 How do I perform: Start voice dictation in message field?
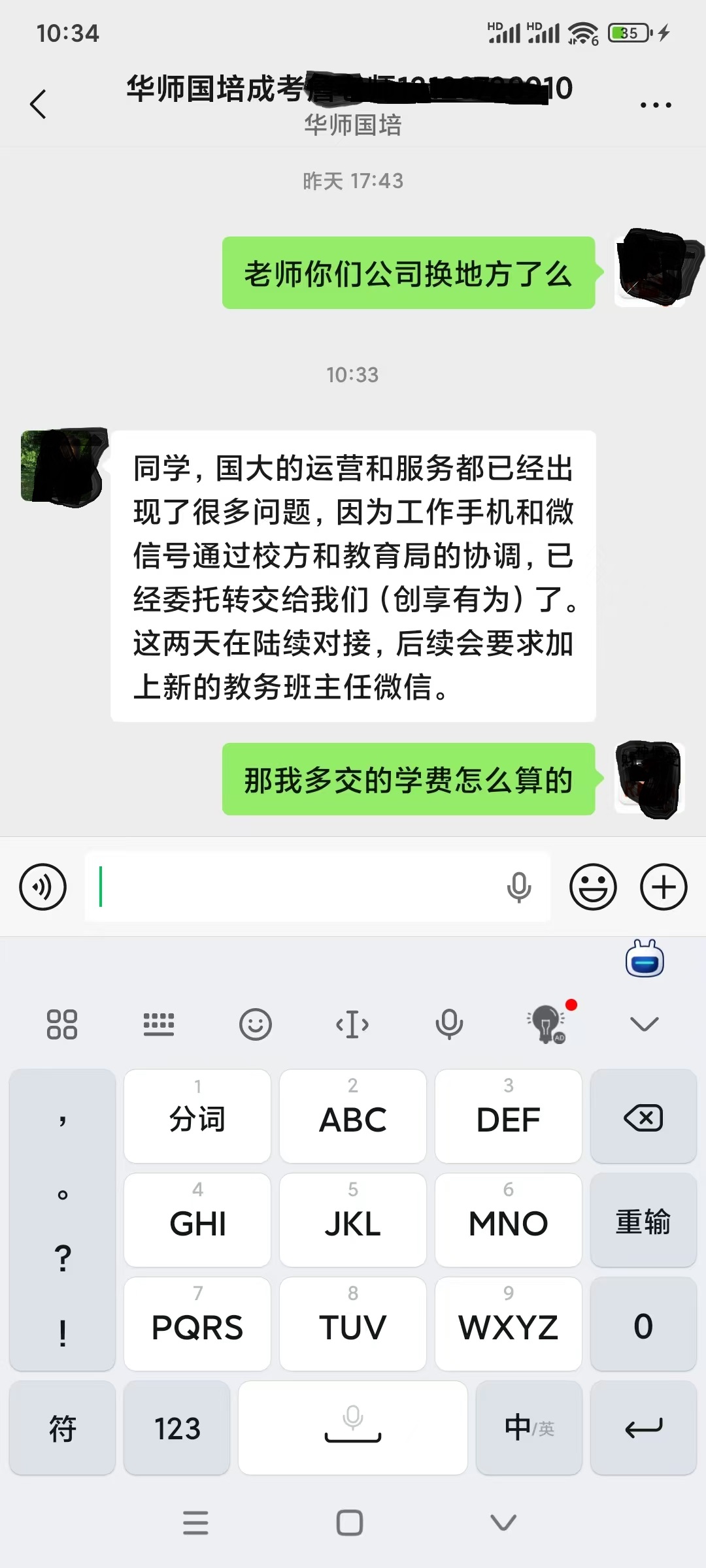pos(519,887)
